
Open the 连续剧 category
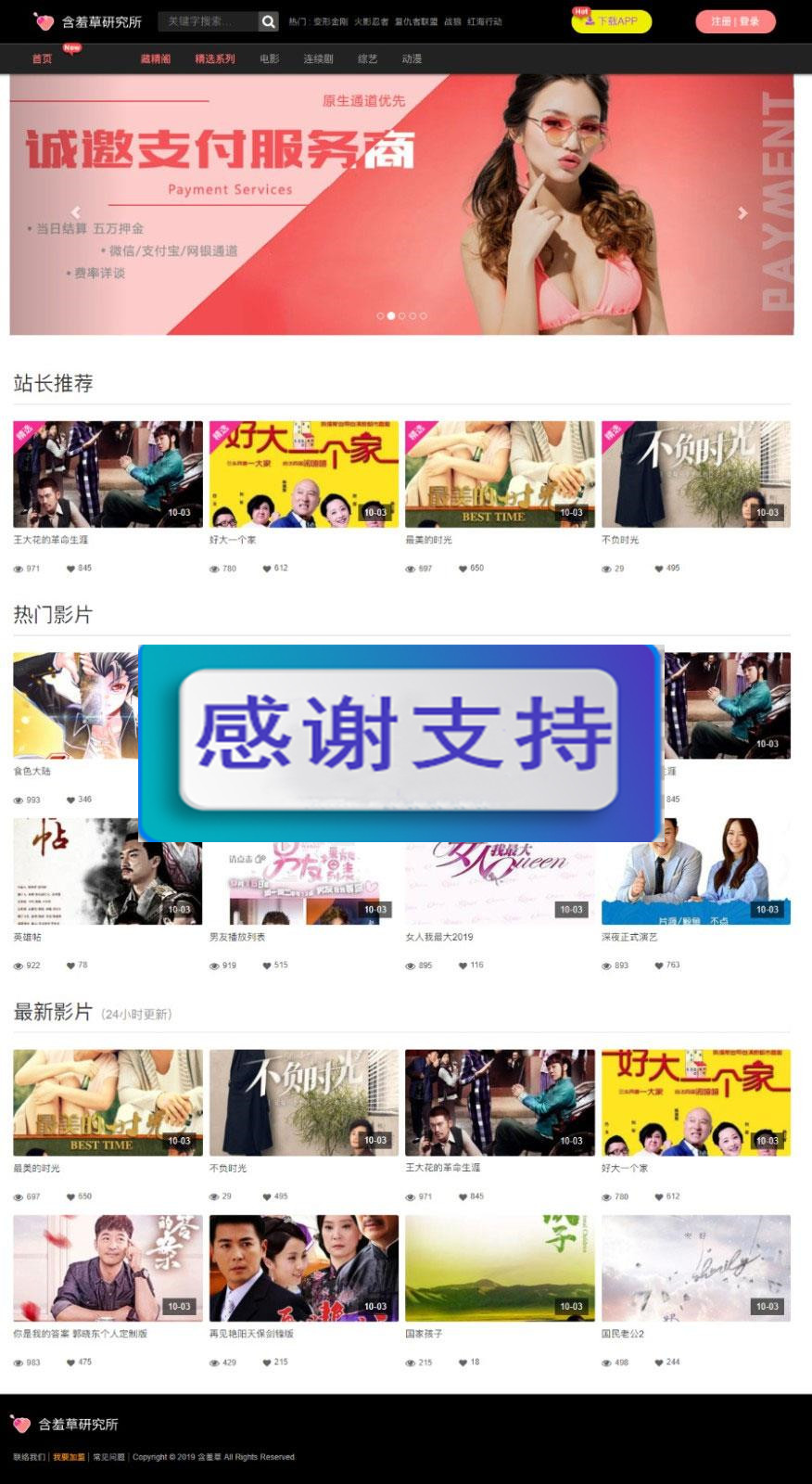[x=318, y=58]
